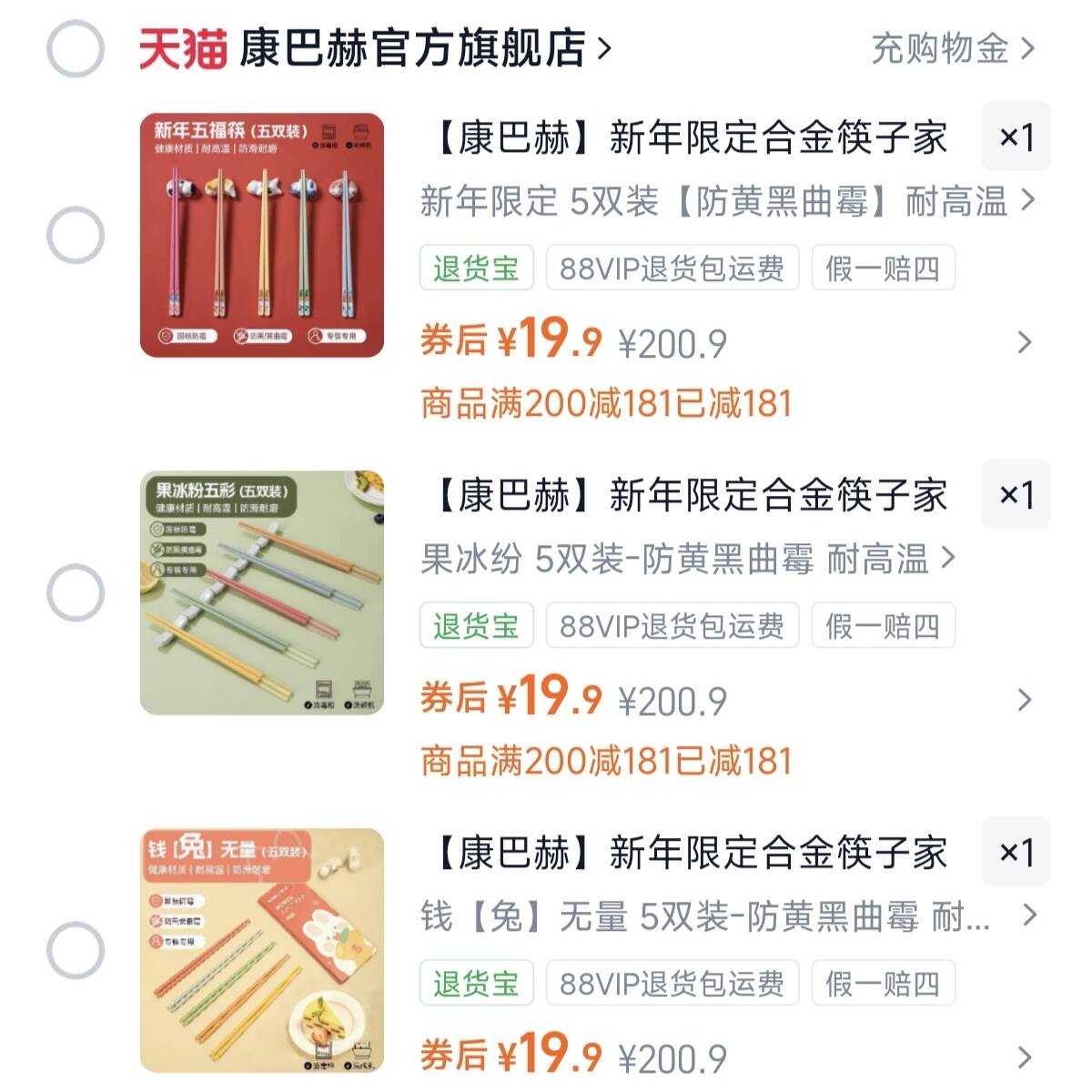The width and height of the screenshot is (1092, 1092).
Task: Select the 钱【兔】无量 5双装 chopsticks item
Action: [76, 951]
